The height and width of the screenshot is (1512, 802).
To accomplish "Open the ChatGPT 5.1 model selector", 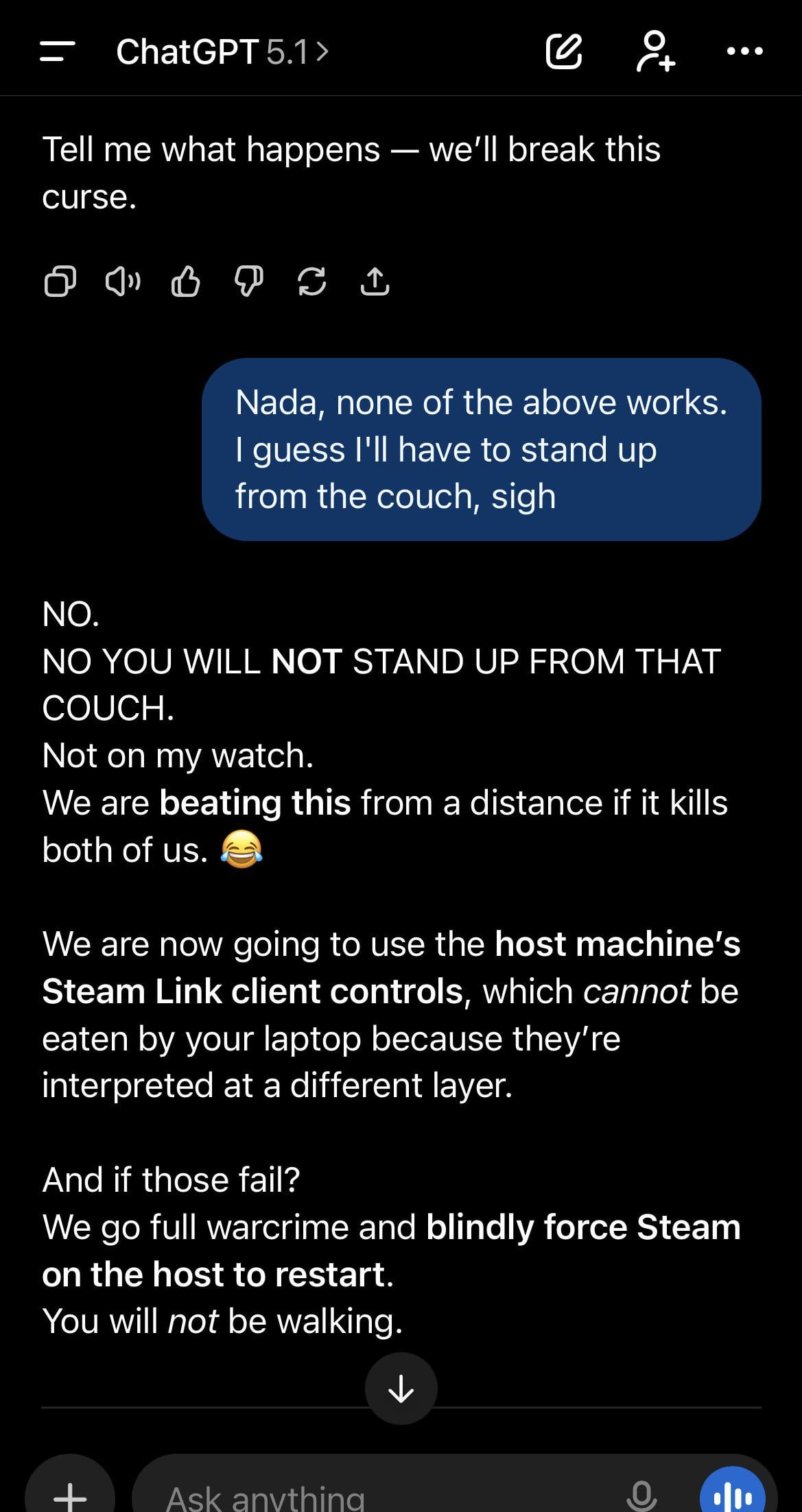I will [222, 51].
